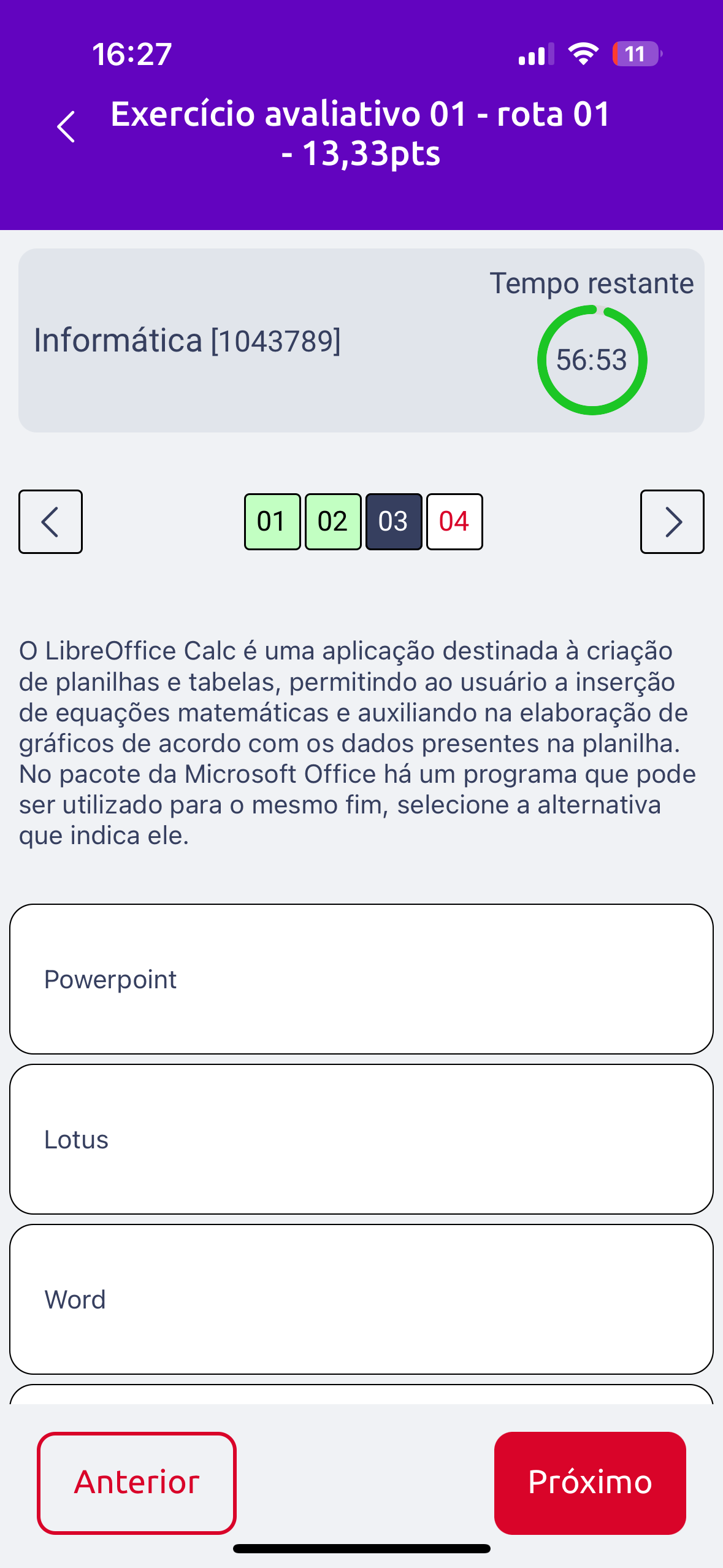Tap the Anterior button
The height and width of the screenshot is (1568, 723).
coord(137,1483)
